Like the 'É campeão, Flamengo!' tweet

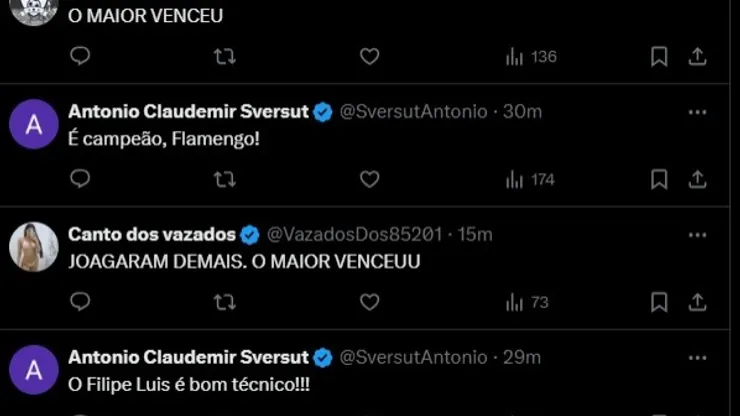369,179
